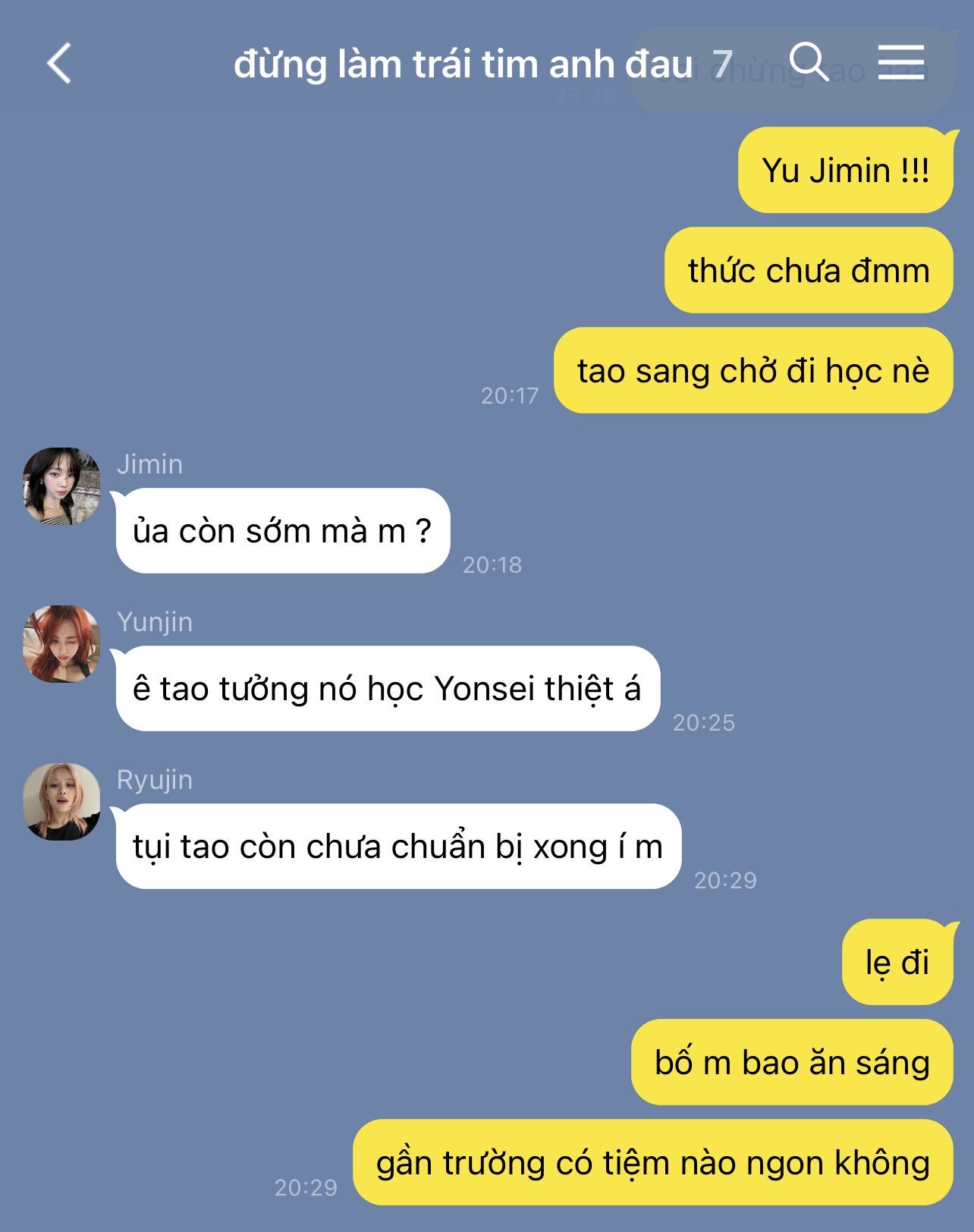Open Jimin's profile picture

coord(61,486)
